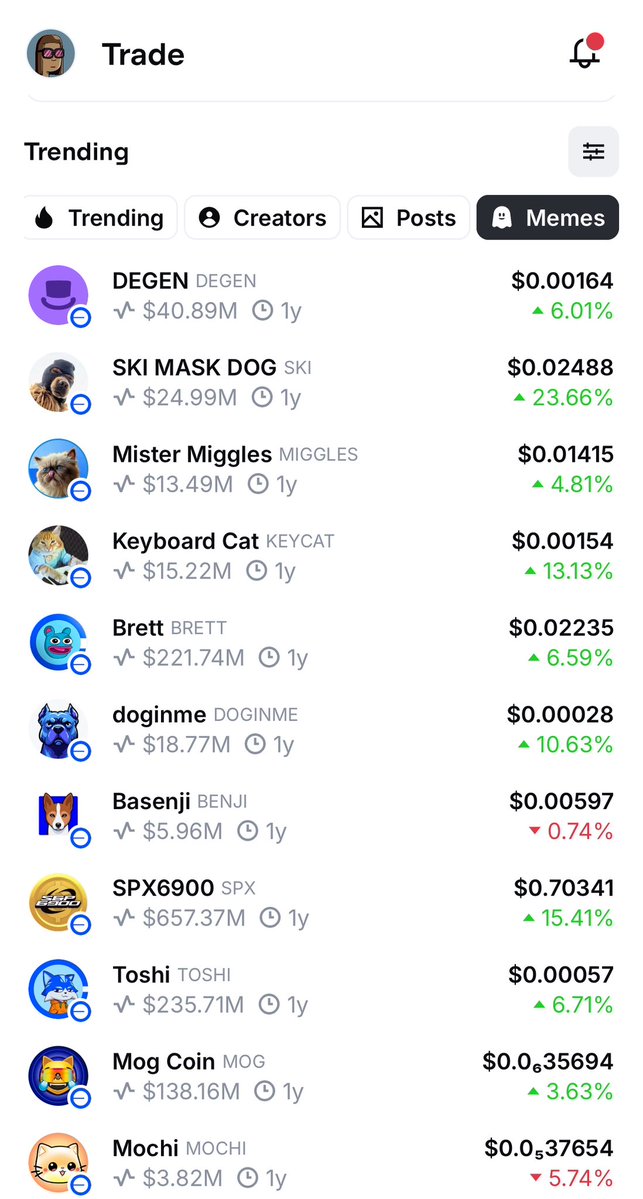Open the Toshi token

click(x=320, y=989)
